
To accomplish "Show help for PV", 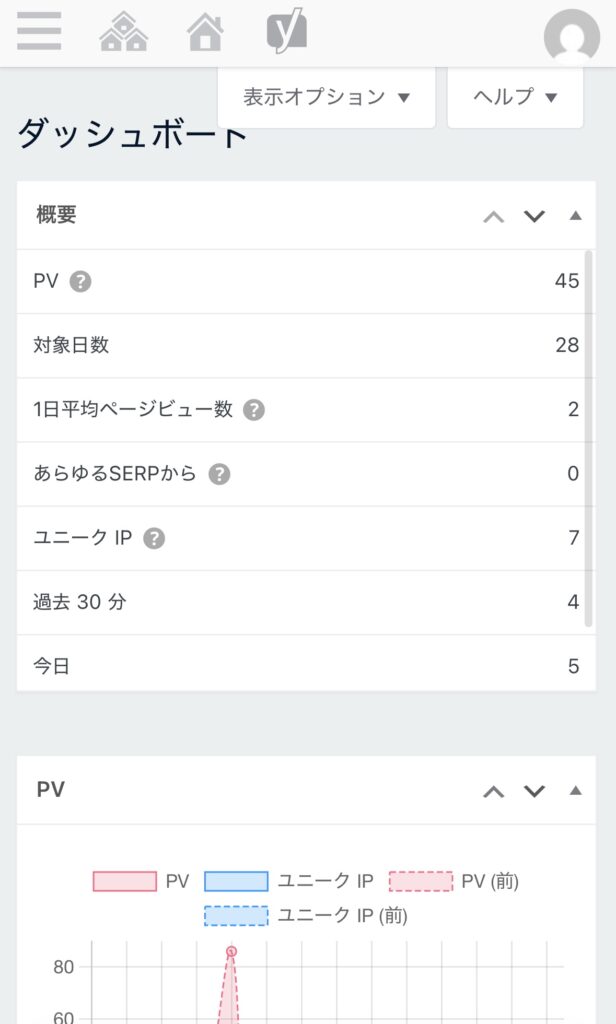I will point(80,282).
